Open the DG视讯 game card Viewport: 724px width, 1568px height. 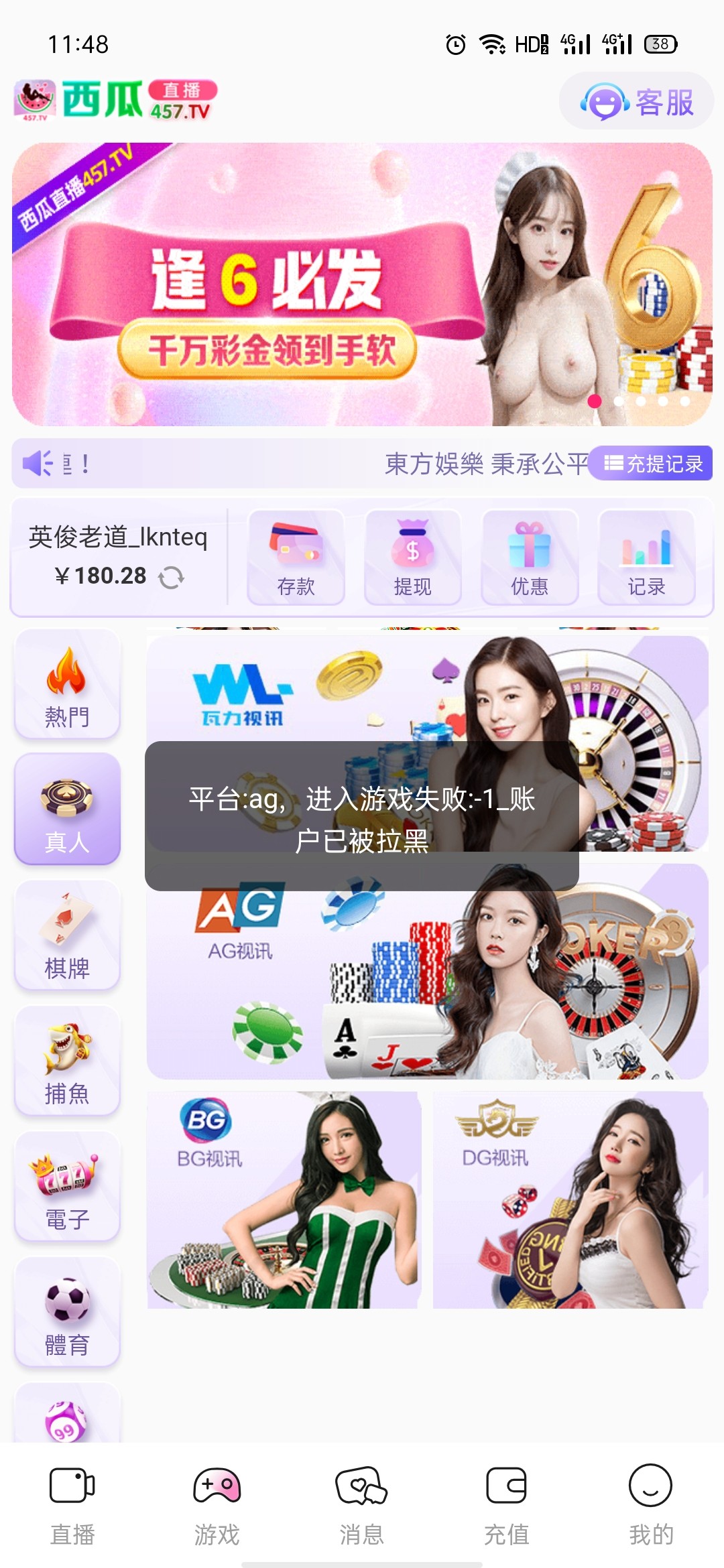tap(570, 1199)
